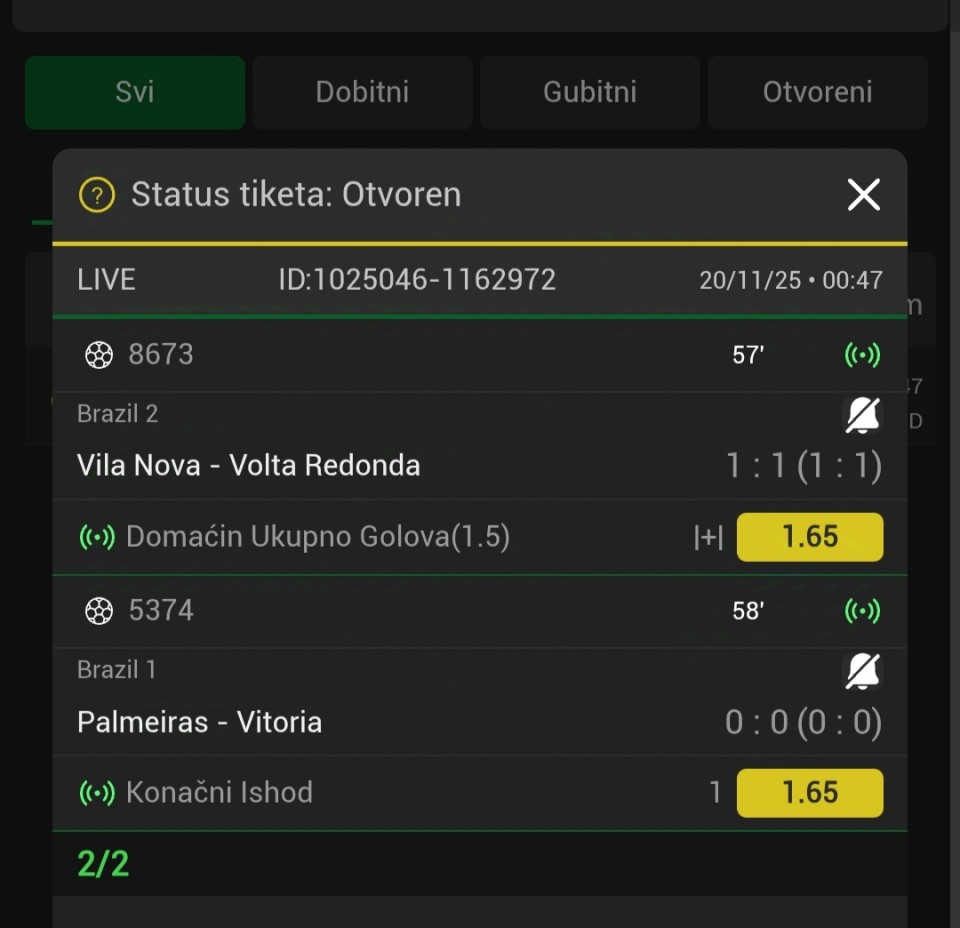The height and width of the screenshot is (928, 960).
Task: Tap the 1.65 odds for Konačni Ishod
Action: coord(809,793)
